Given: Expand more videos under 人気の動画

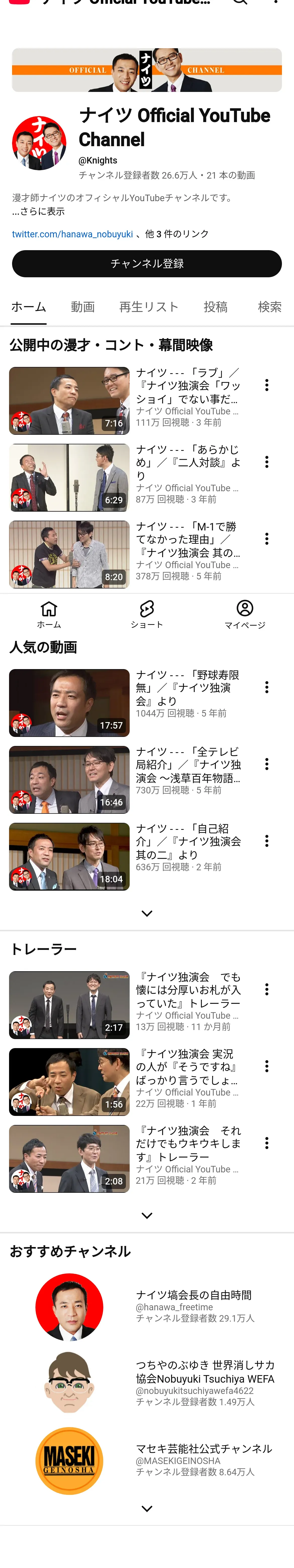Looking at the screenshot, I should point(147,913).
